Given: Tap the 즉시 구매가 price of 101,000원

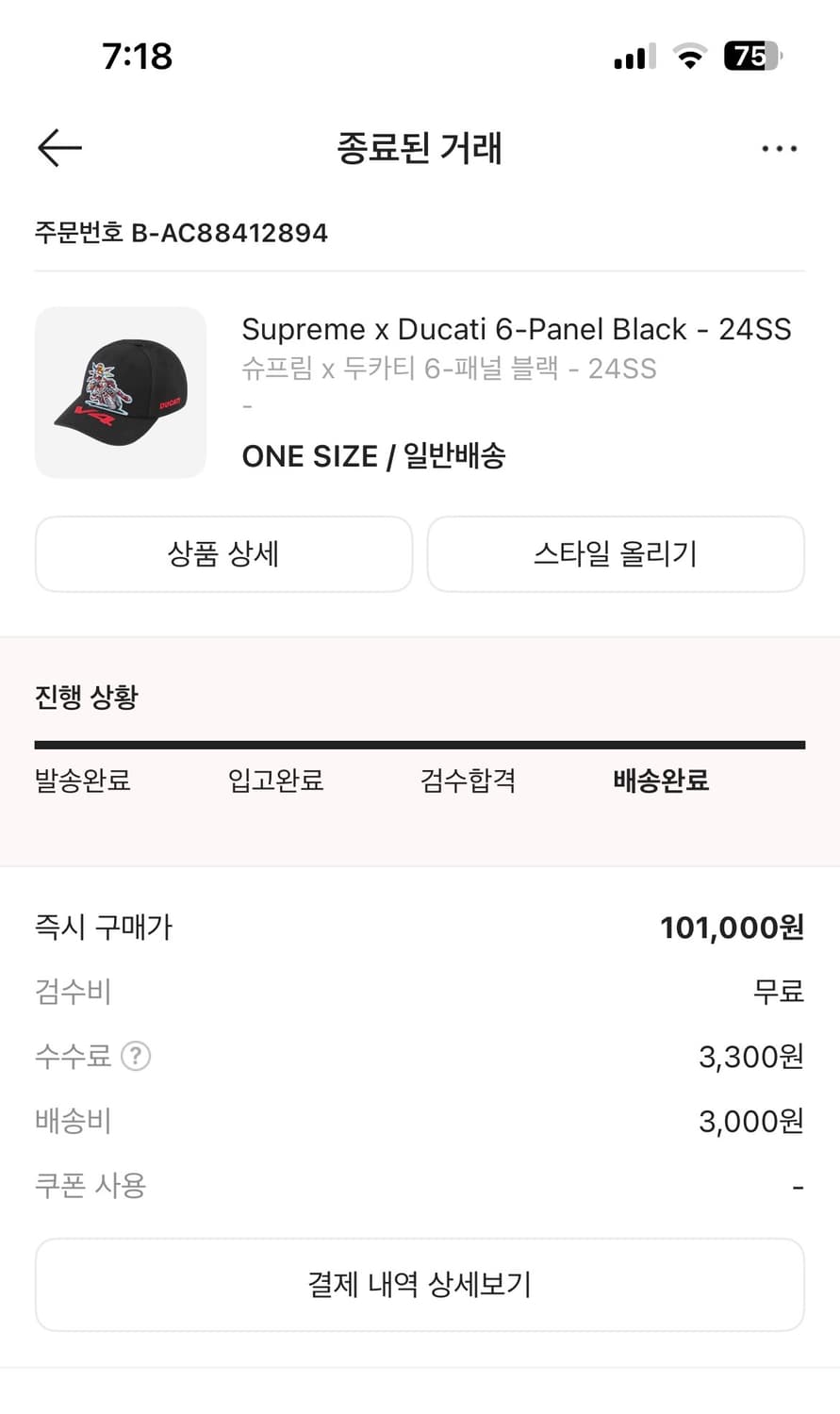Looking at the screenshot, I should pyautogui.click(x=731, y=927).
